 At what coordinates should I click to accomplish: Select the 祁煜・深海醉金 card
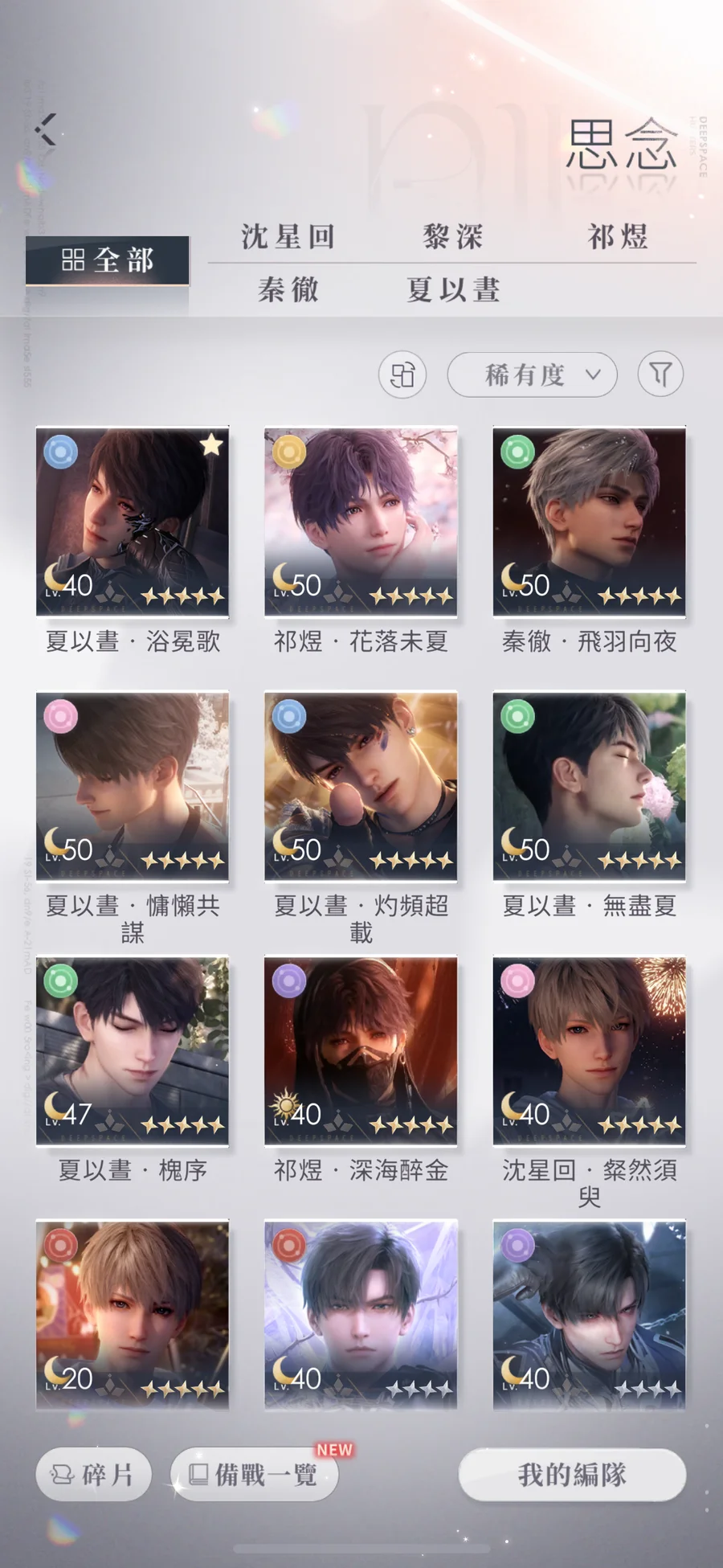[x=361, y=1050]
